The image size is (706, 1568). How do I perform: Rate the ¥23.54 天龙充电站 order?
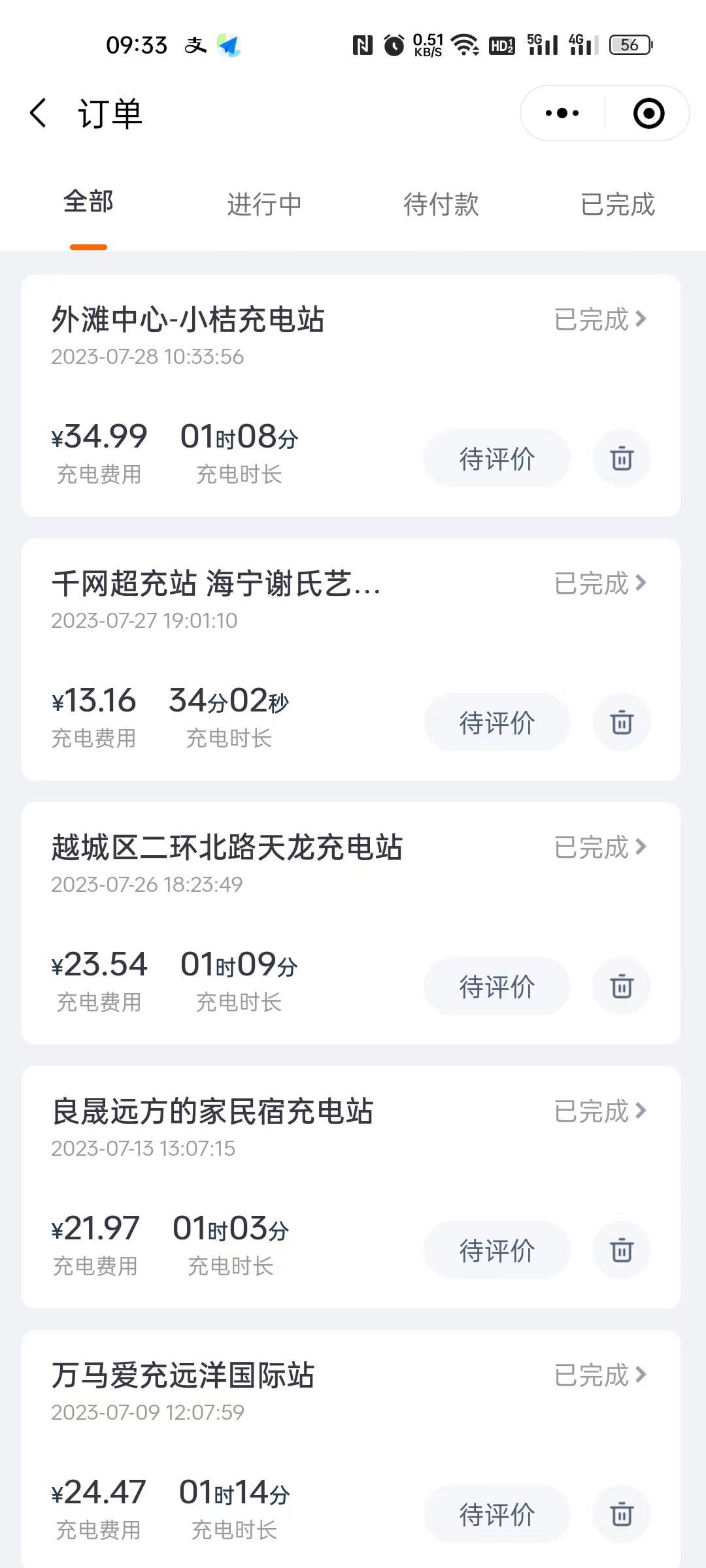pyautogui.click(x=497, y=986)
